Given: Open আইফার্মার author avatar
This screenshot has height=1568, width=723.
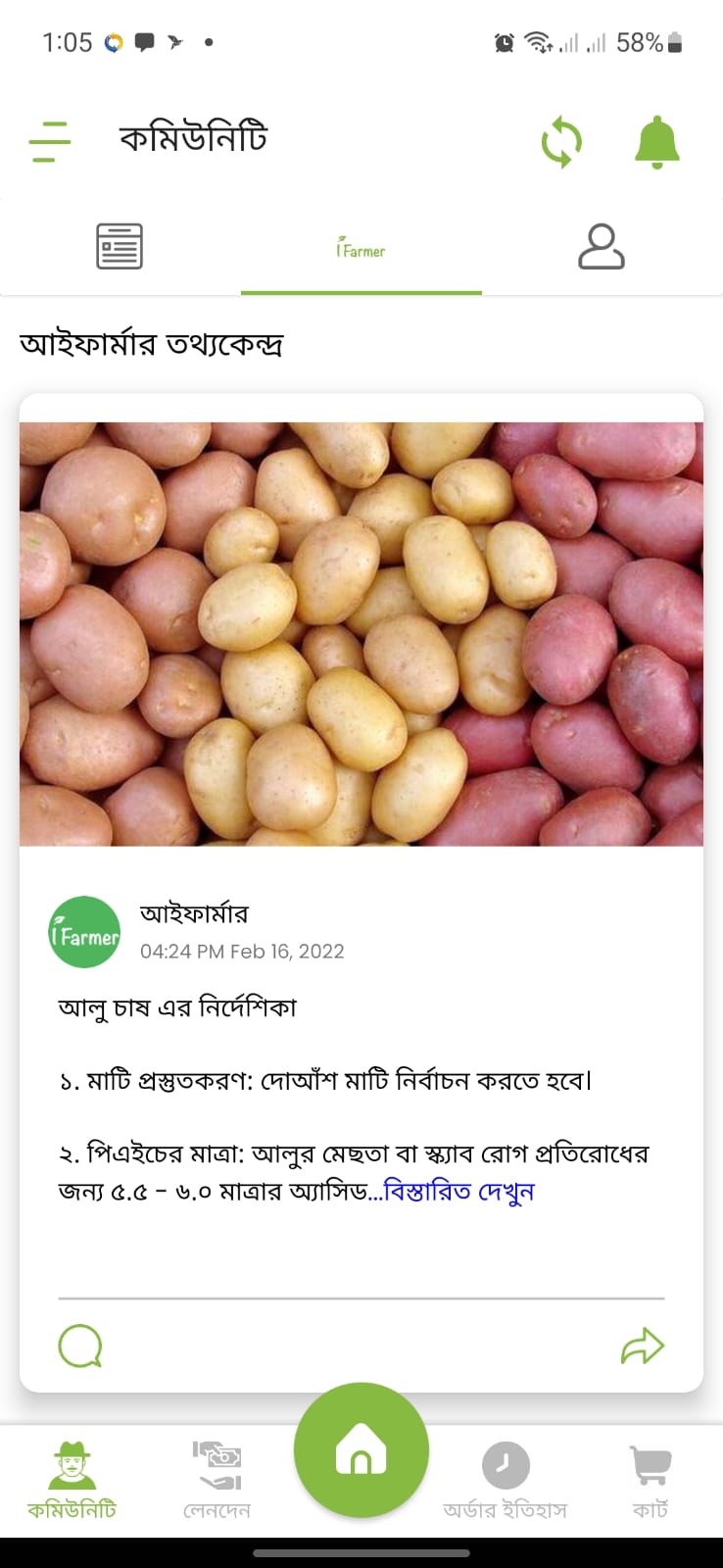Looking at the screenshot, I should tap(85, 932).
